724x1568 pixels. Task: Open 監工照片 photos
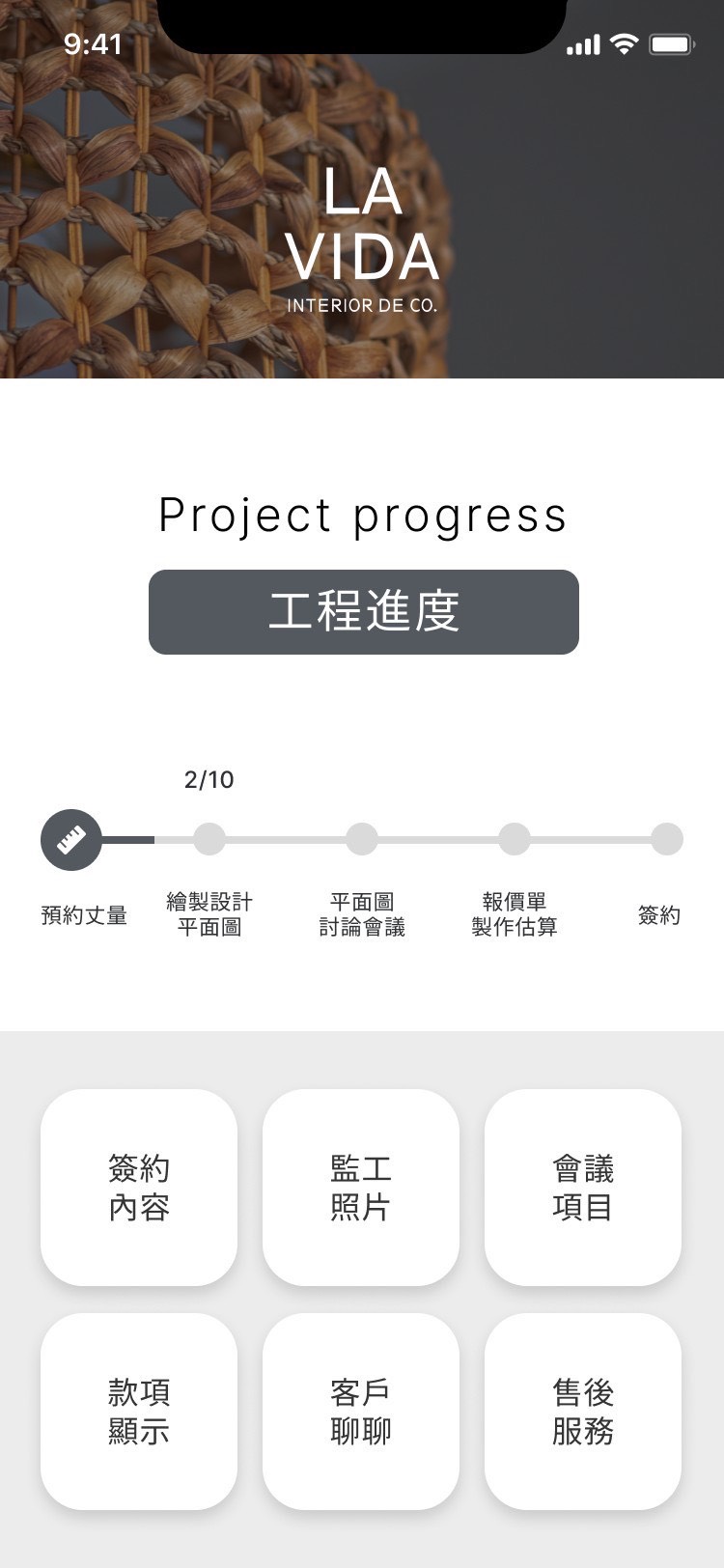[361, 1188]
